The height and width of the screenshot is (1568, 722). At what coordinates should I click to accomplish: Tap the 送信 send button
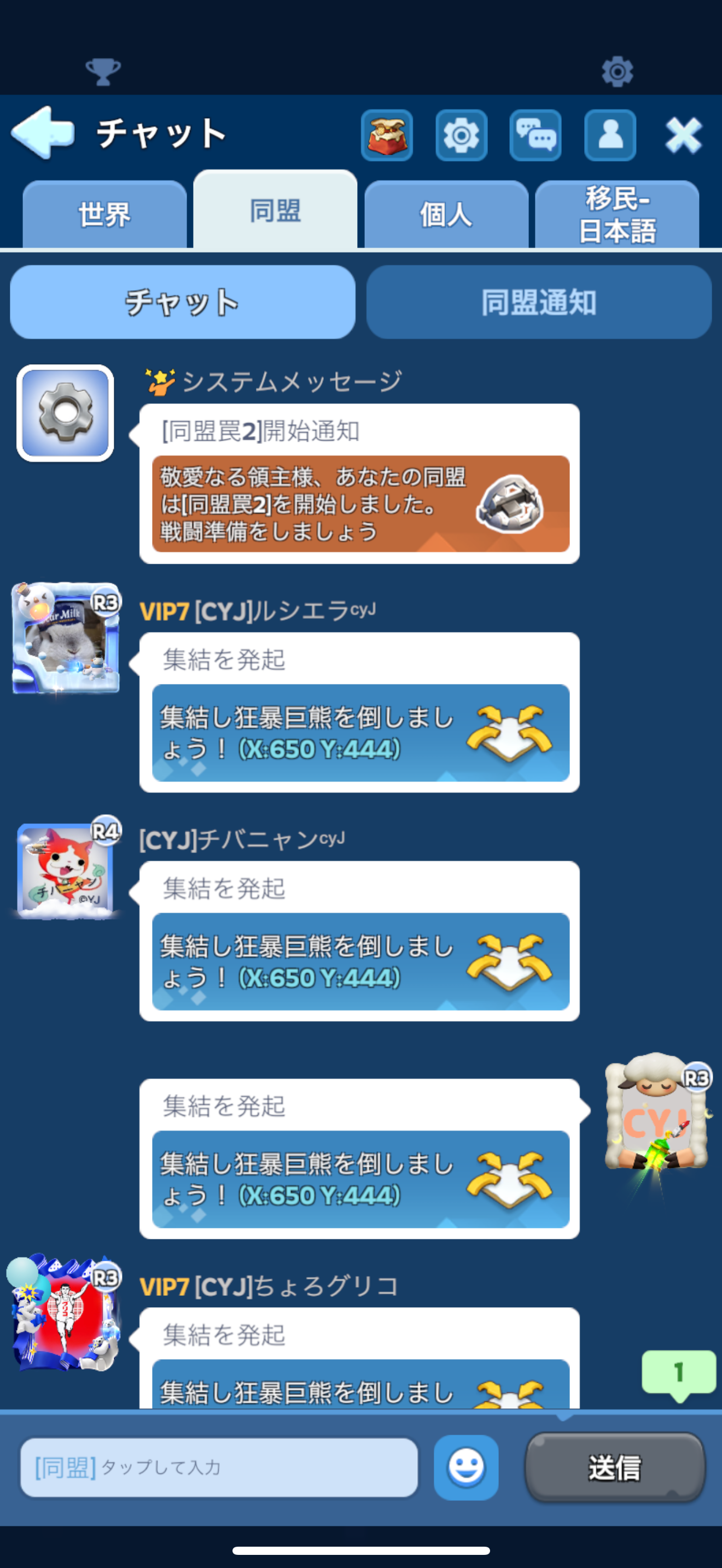615,1467
